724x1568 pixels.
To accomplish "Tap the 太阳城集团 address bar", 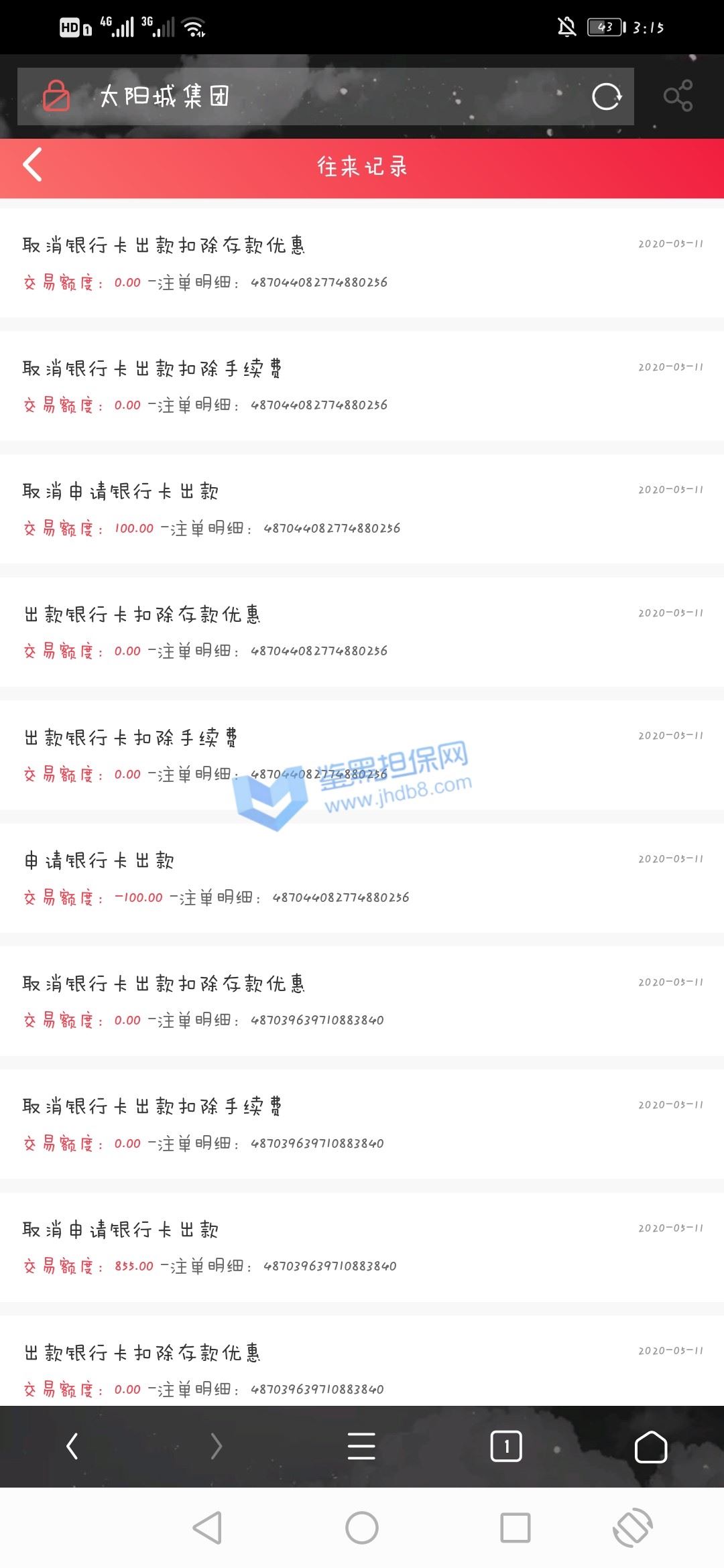I will (302, 96).
